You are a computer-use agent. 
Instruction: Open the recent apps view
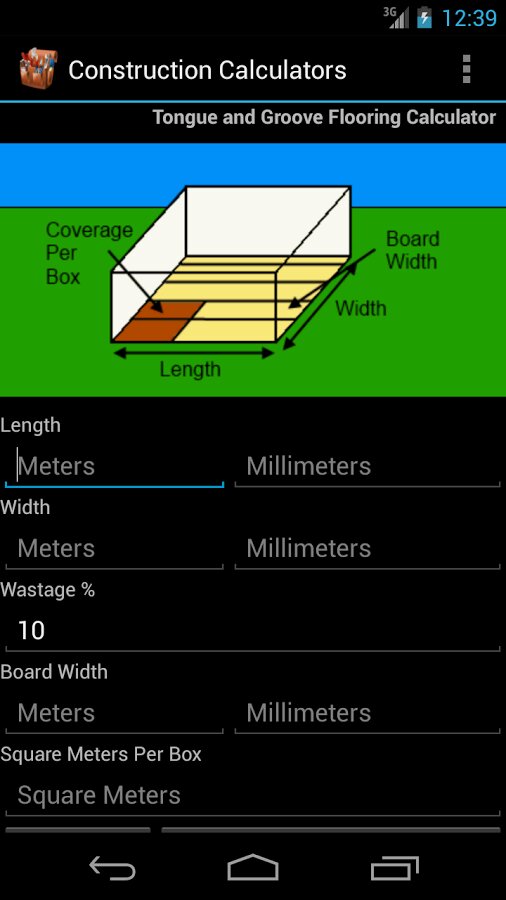point(394,867)
